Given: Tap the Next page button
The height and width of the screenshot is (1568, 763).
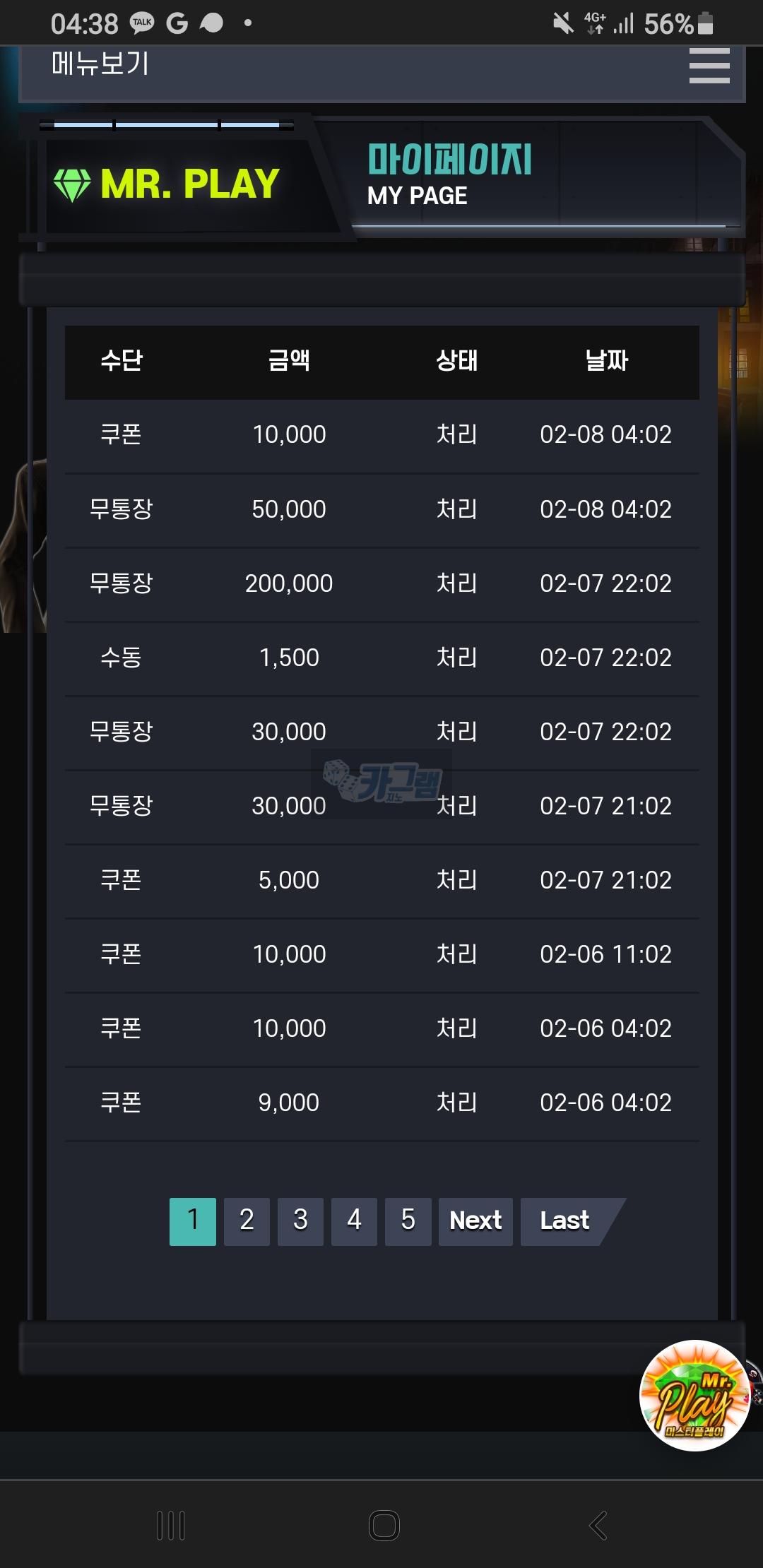Looking at the screenshot, I should 475,1221.
